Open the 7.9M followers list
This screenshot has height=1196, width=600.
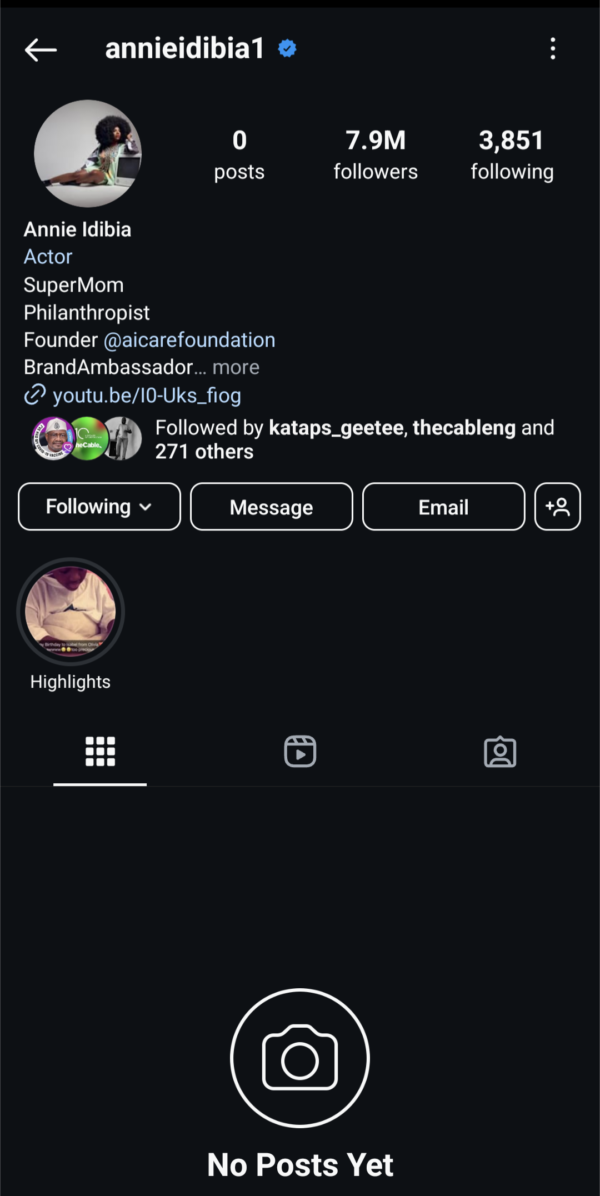pyautogui.click(x=375, y=155)
